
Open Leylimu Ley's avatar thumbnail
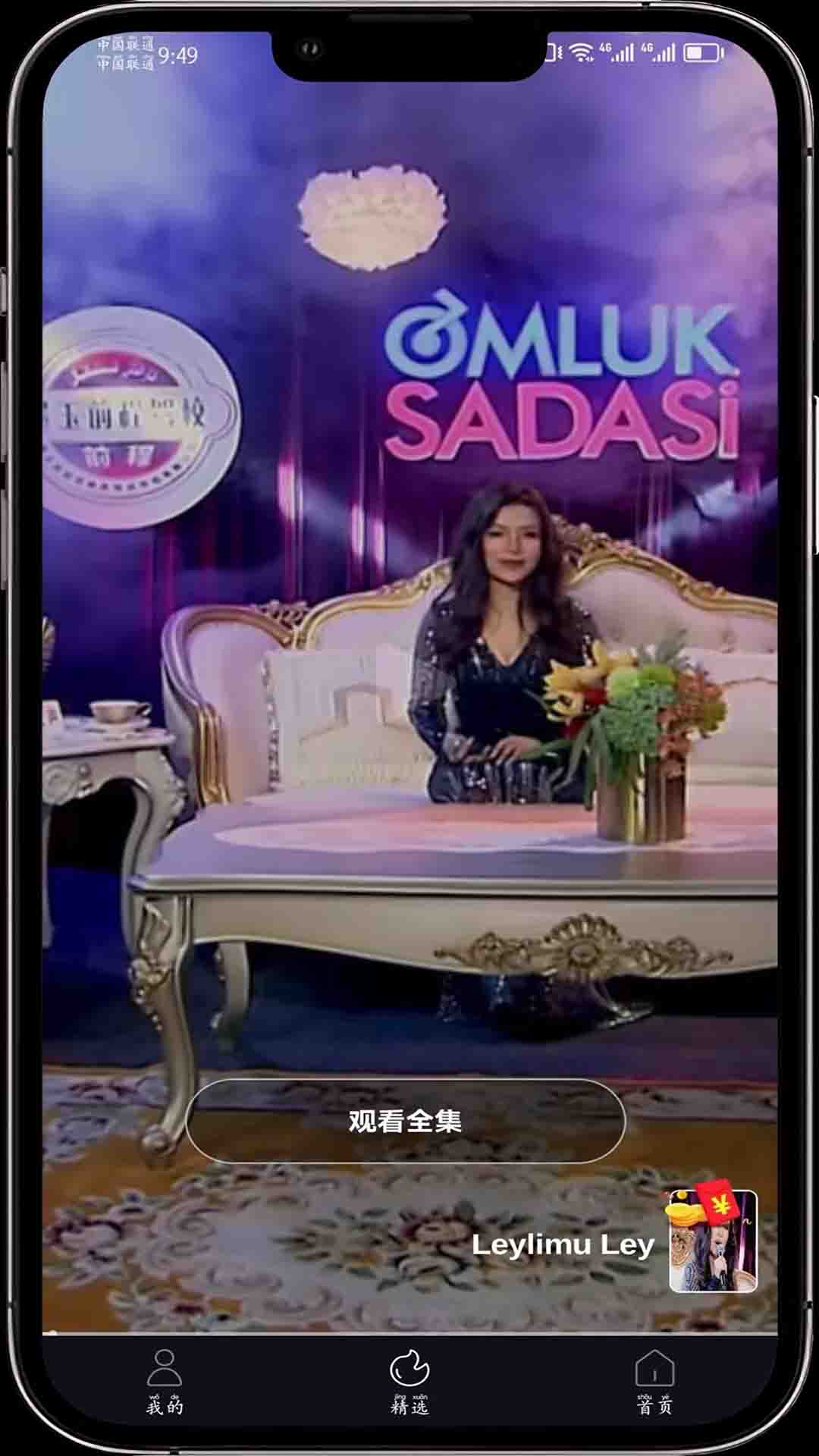click(x=713, y=1242)
